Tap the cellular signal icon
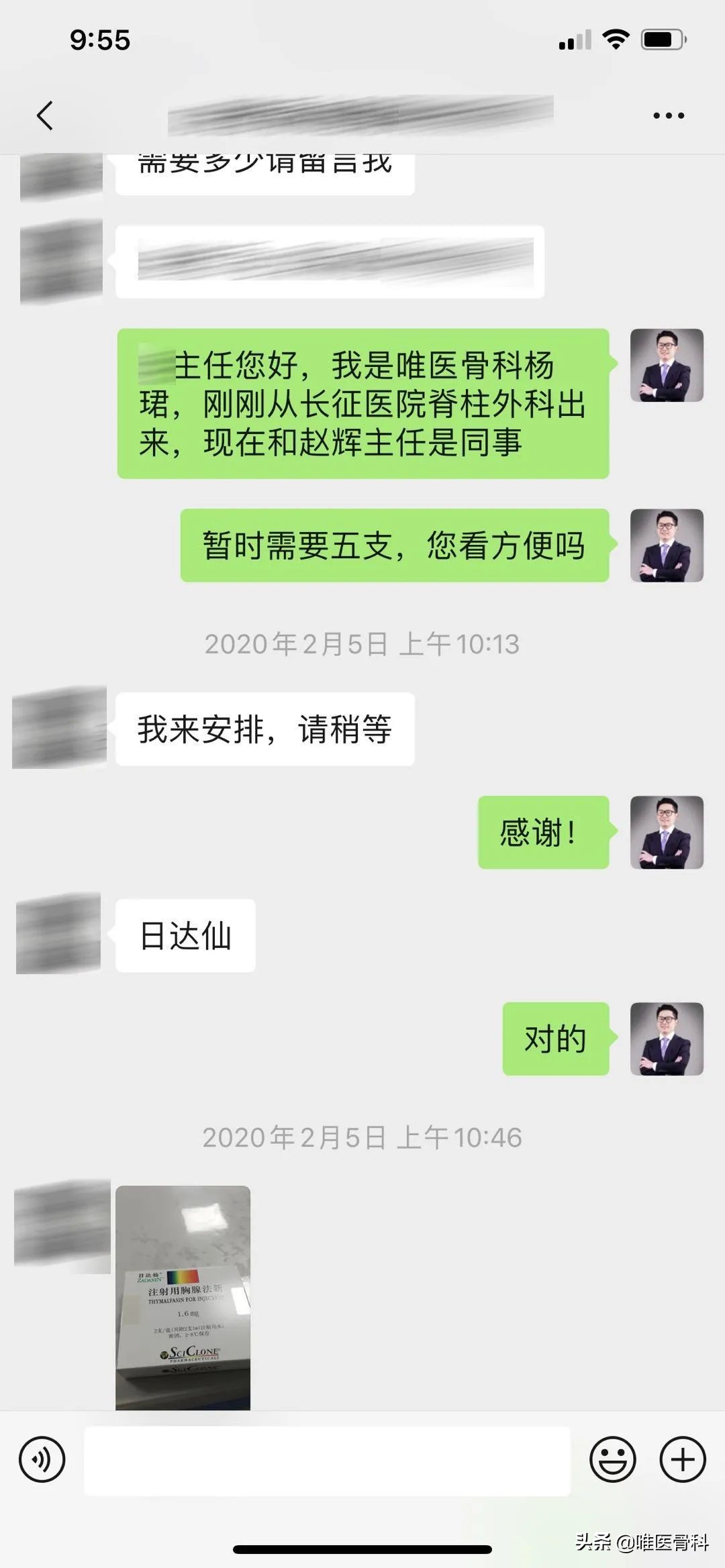The height and width of the screenshot is (1568, 725). (570, 40)
